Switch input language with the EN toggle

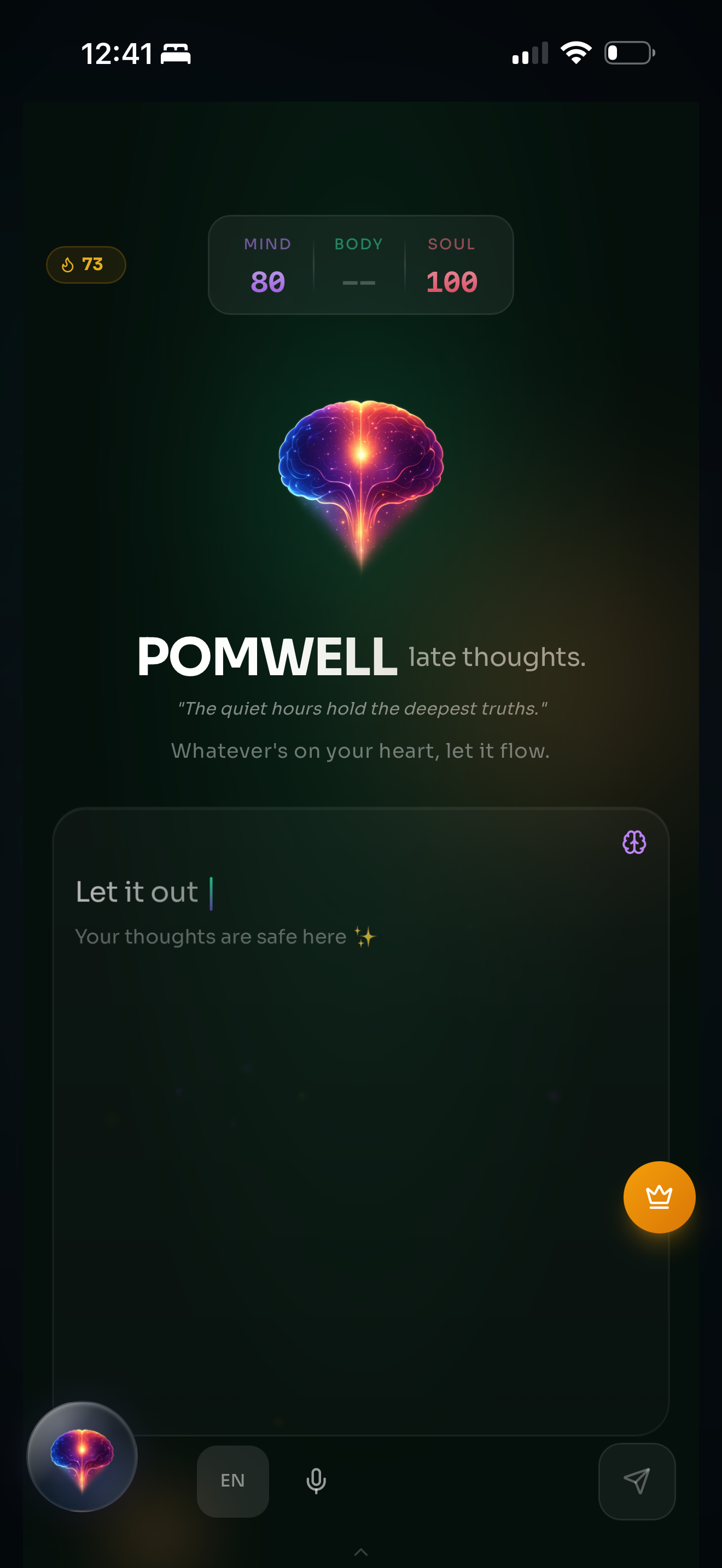coord(232,1482)
